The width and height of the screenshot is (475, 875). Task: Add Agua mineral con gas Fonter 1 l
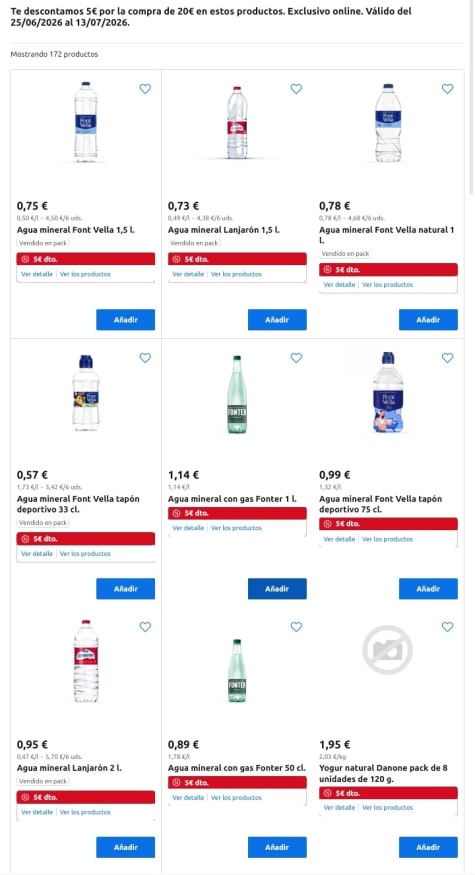pos(277,589)
